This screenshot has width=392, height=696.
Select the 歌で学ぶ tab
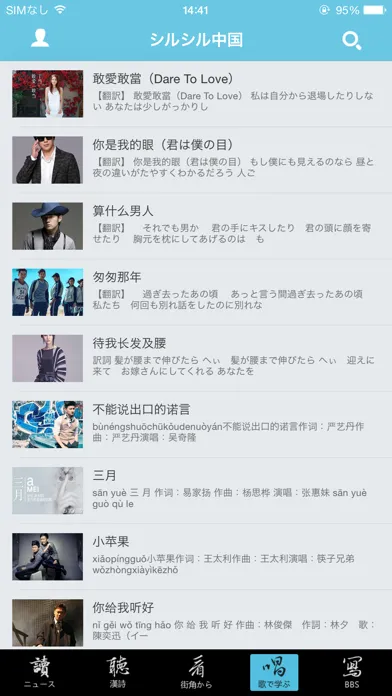click(x=274, y=672)
